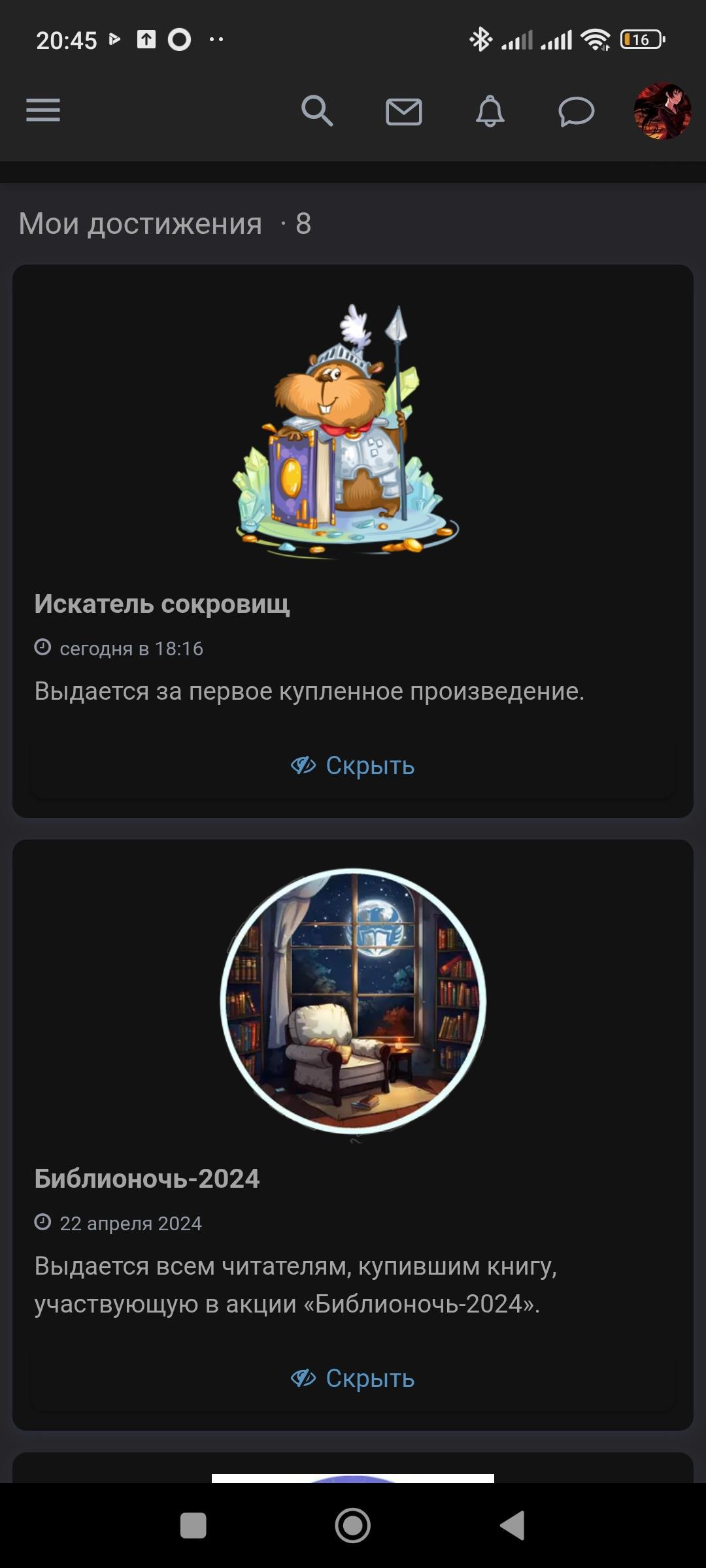
Task: Hide the «Искатель сокровищ» achievement
Action: click(x=353, y=765)
